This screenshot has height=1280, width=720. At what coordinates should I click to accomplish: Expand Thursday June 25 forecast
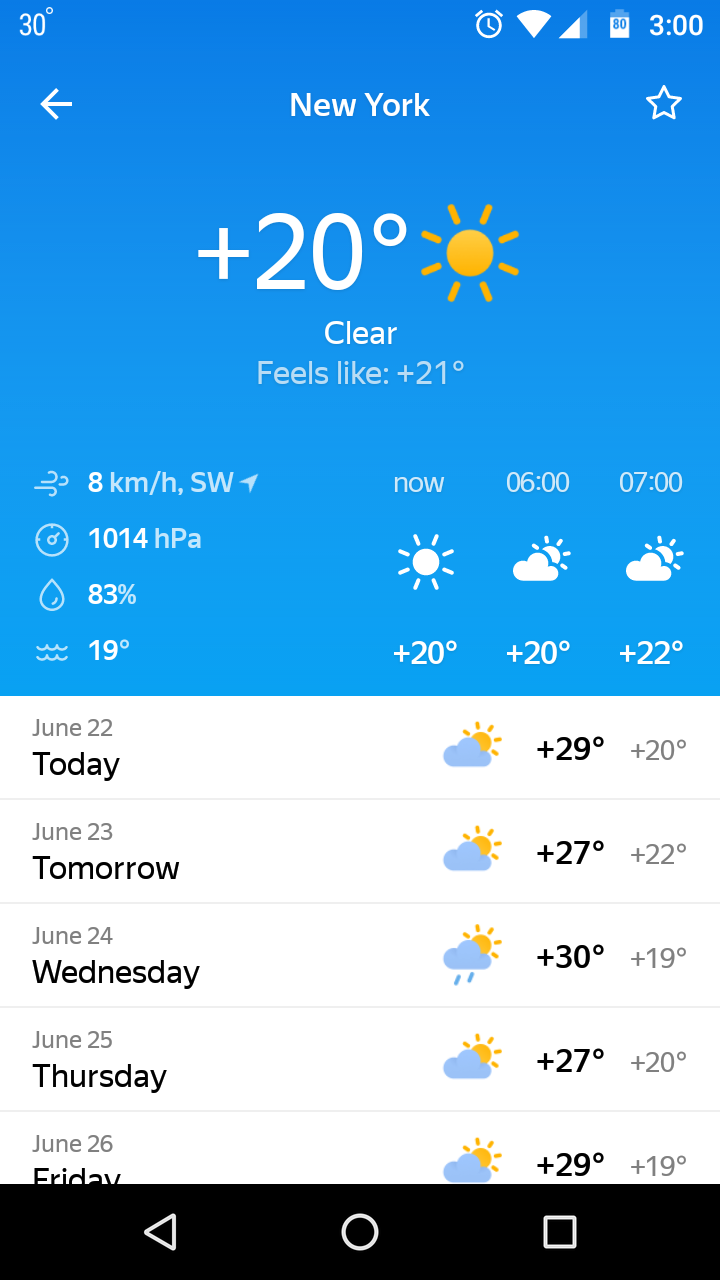pyautogui.click(x=360, y=1060)
